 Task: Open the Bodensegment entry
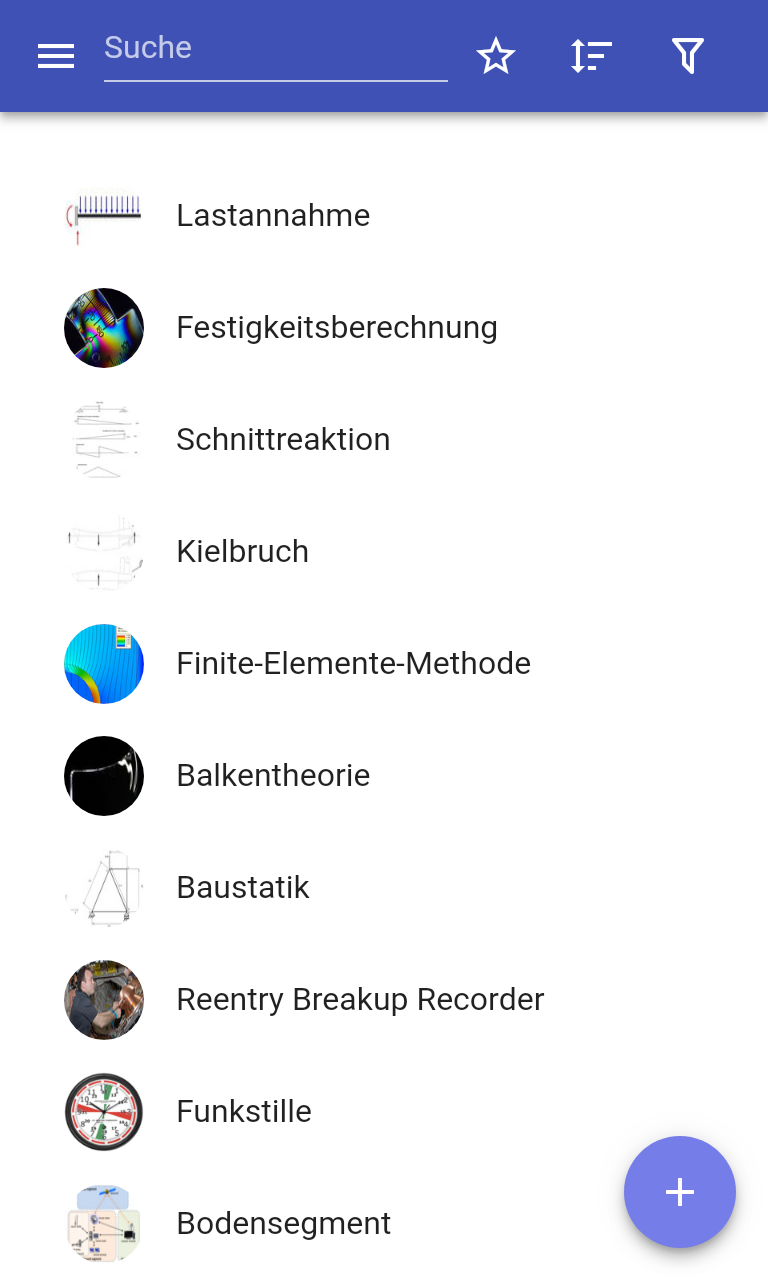click(x=283, y=1223)
